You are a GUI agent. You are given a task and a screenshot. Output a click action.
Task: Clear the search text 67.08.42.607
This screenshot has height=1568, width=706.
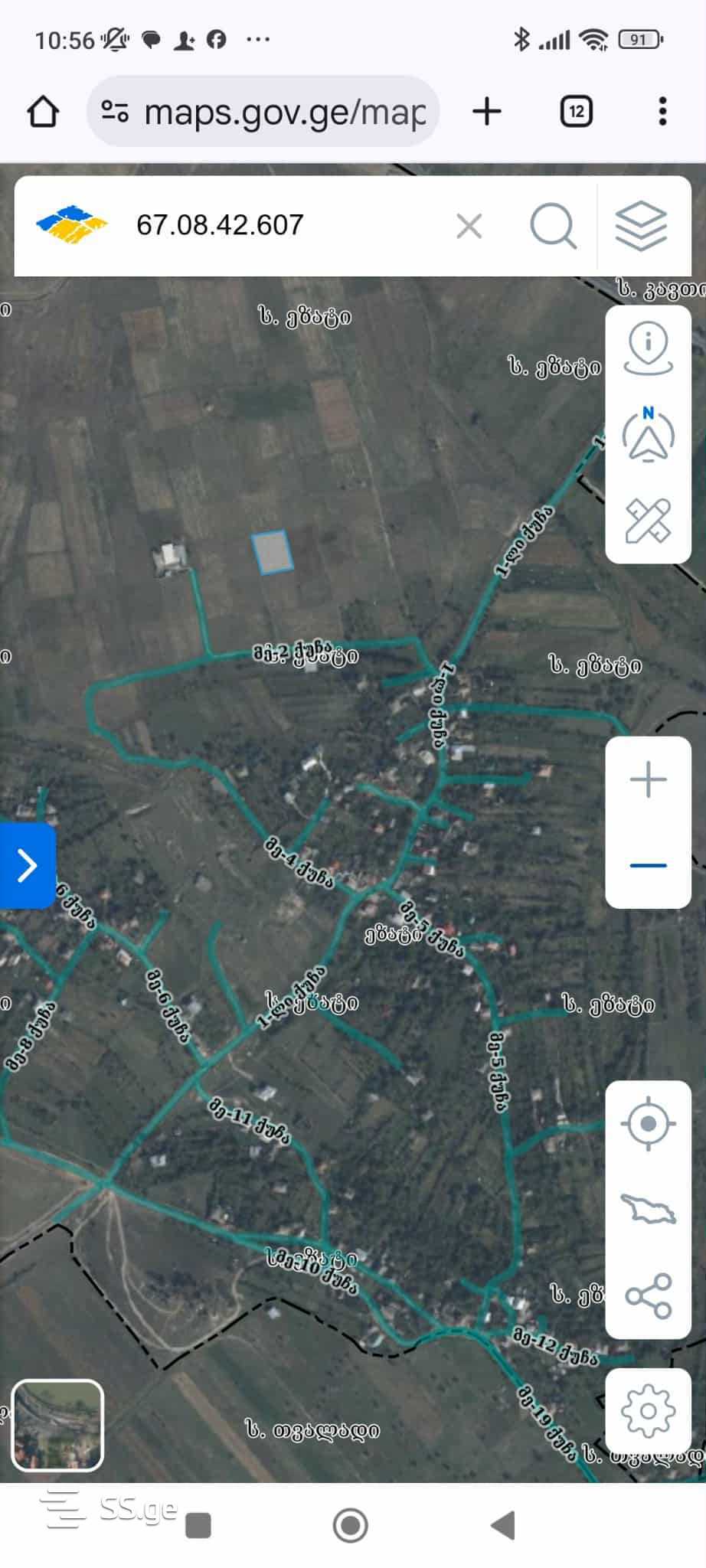coord(469,227)
